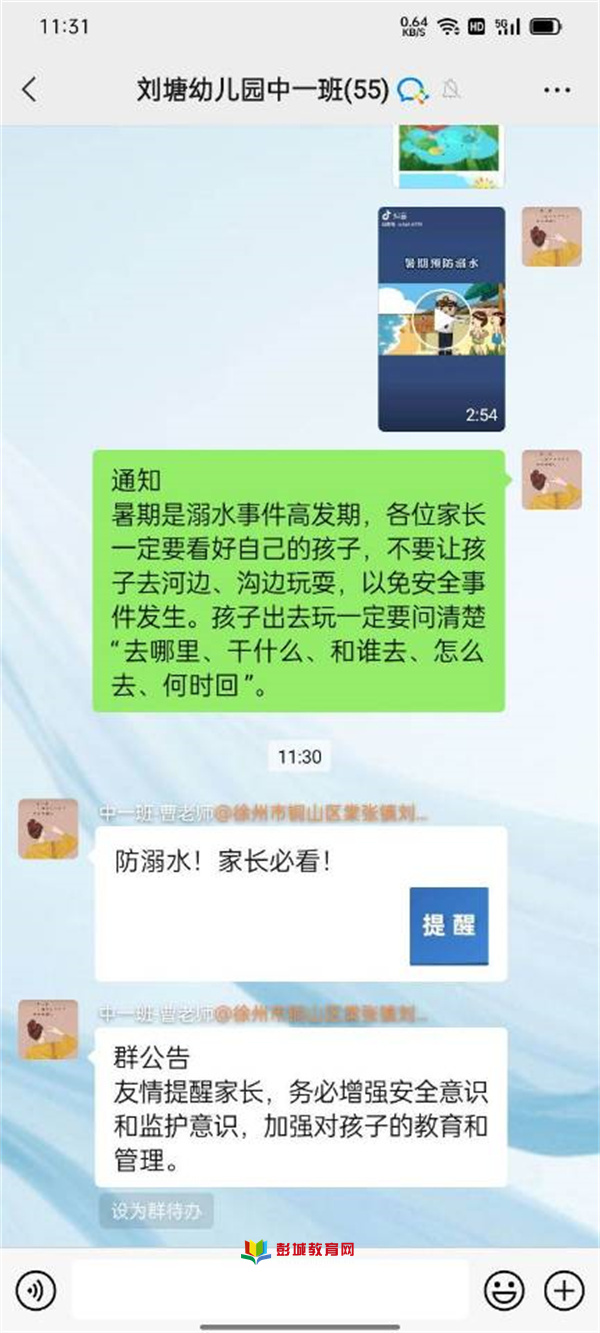The image size is (600, 1333).
Task: Open the three-dot chat options menu
Action: 557,90
